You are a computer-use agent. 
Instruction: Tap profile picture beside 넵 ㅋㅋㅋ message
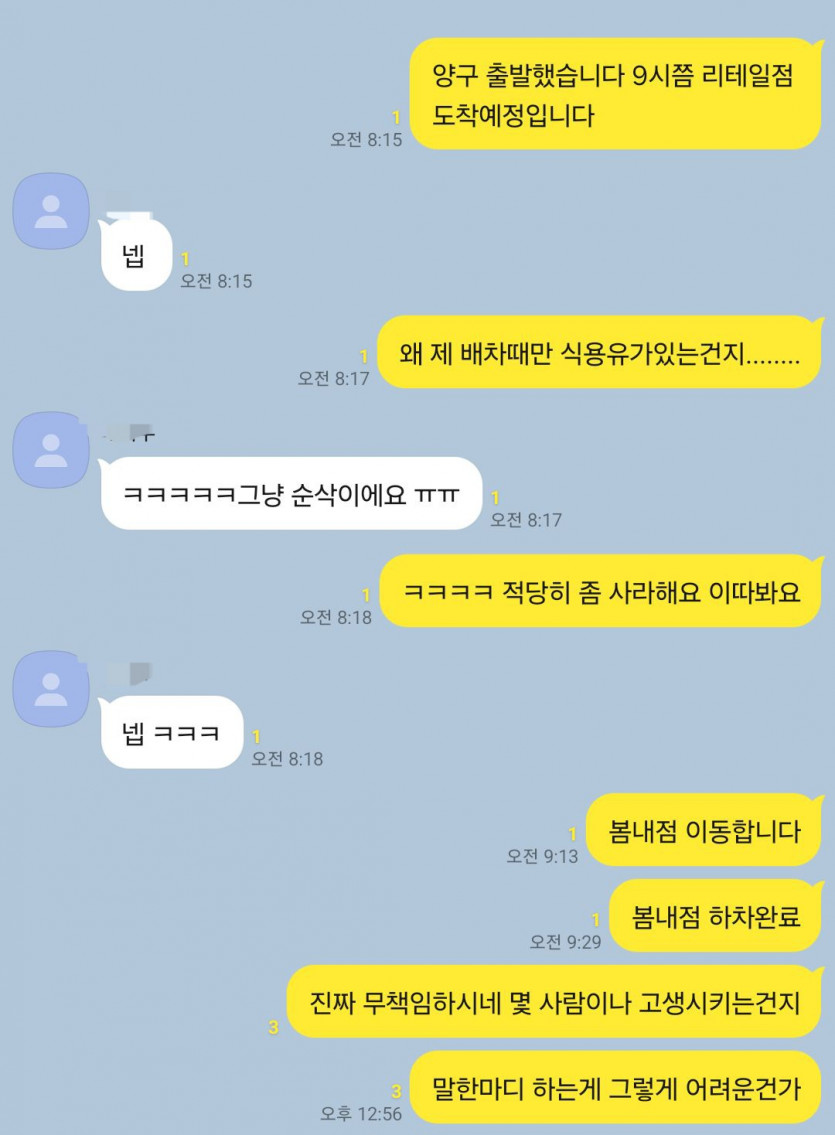click(x=51, y=689)
